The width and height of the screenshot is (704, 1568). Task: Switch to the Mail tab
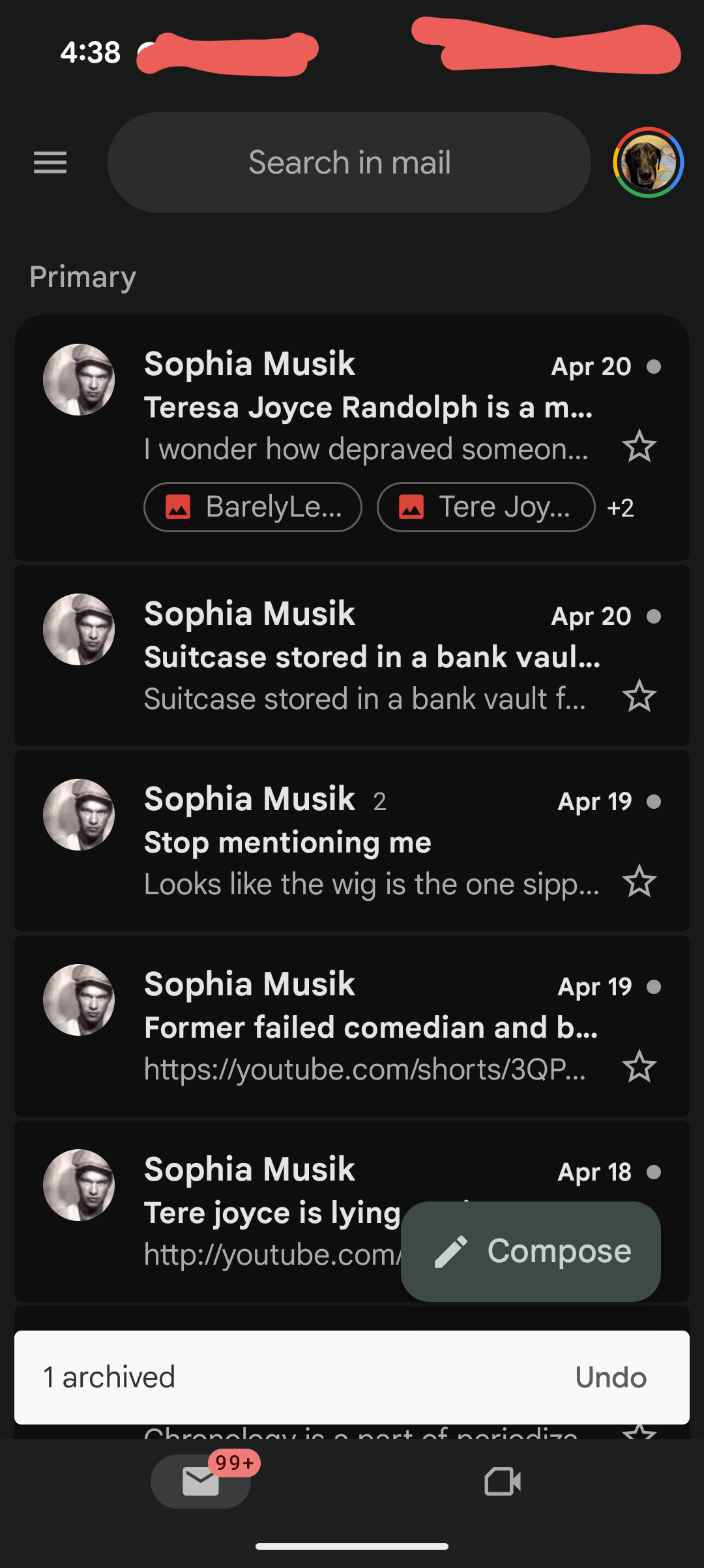[x=201, y=1481]
